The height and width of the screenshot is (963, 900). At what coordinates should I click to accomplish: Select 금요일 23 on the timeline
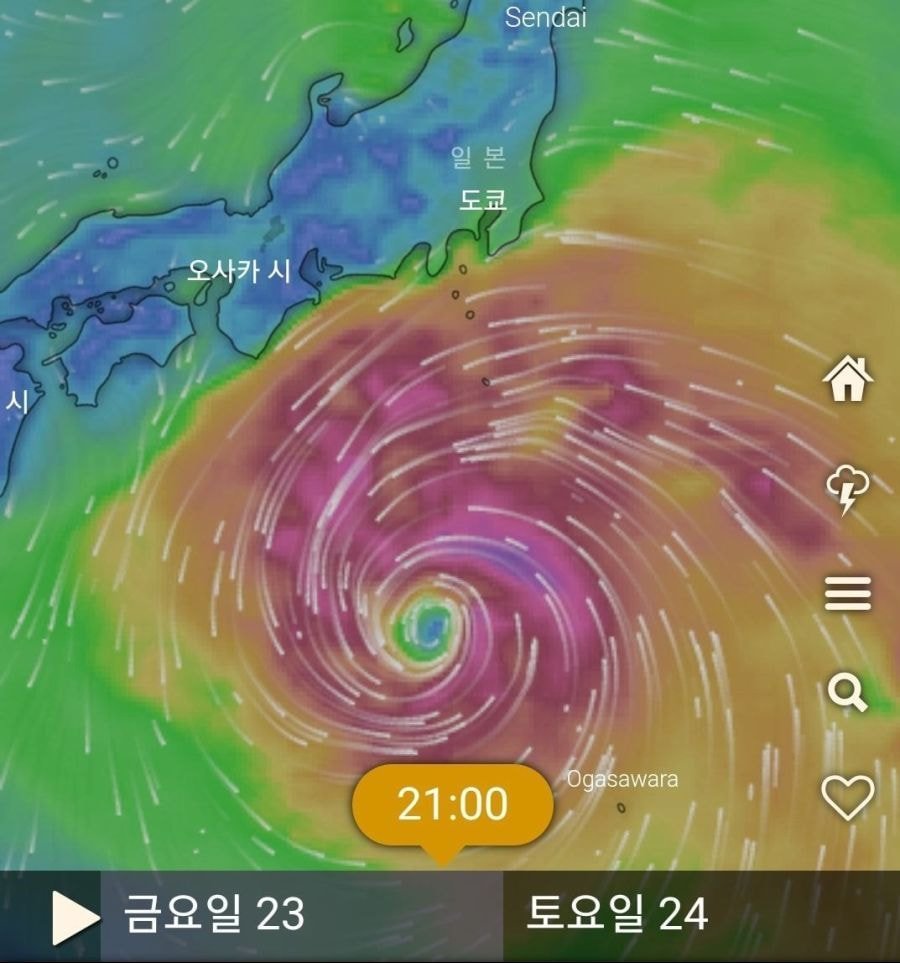tap(214, 914)
